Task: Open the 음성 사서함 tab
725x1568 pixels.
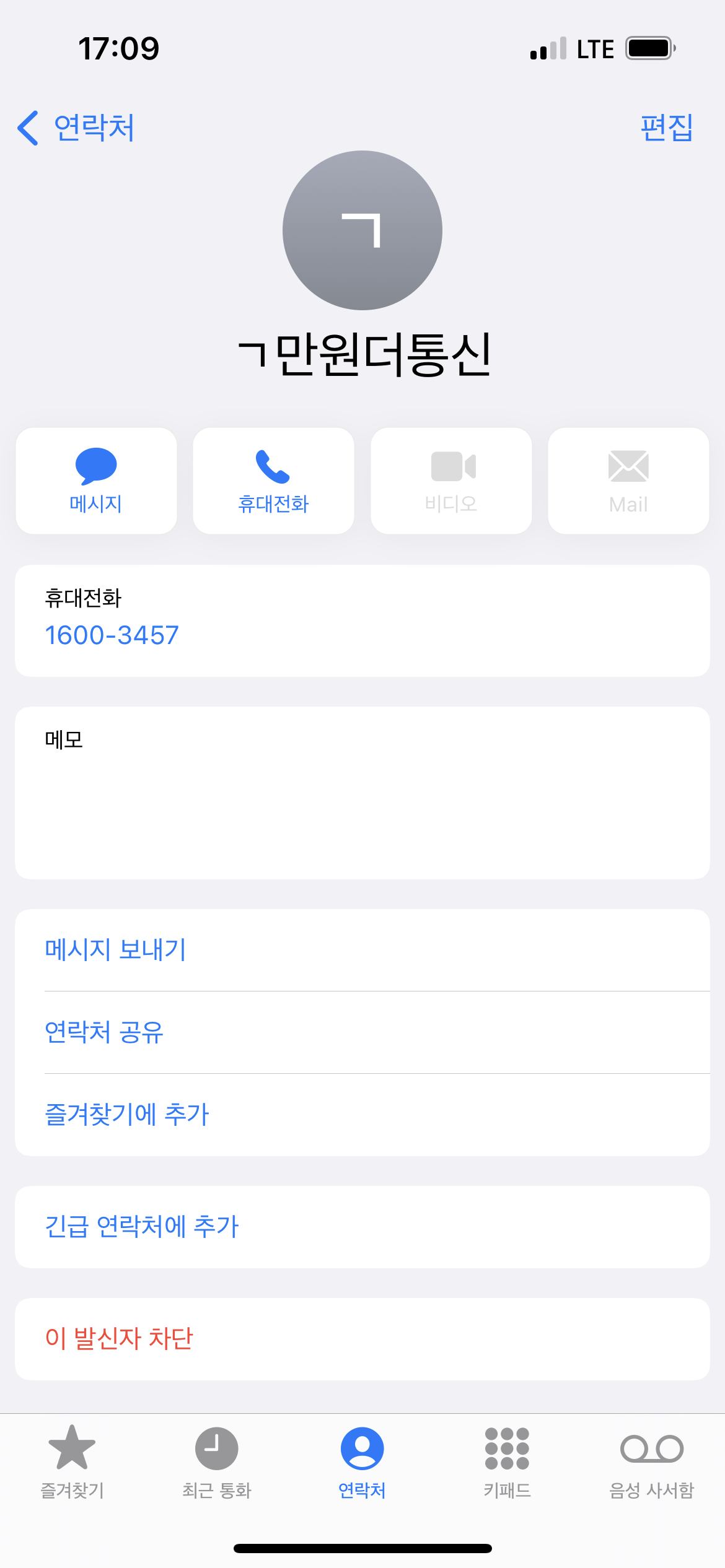Action: point(652,1462)
